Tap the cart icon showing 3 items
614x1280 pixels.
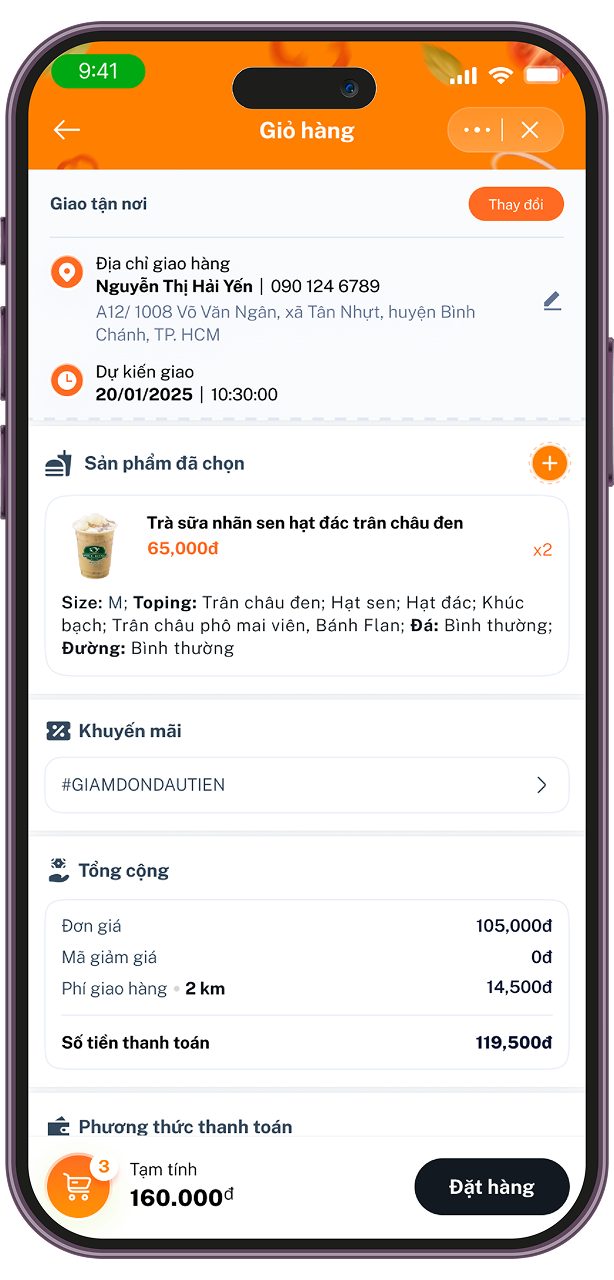pos(78,1186)
